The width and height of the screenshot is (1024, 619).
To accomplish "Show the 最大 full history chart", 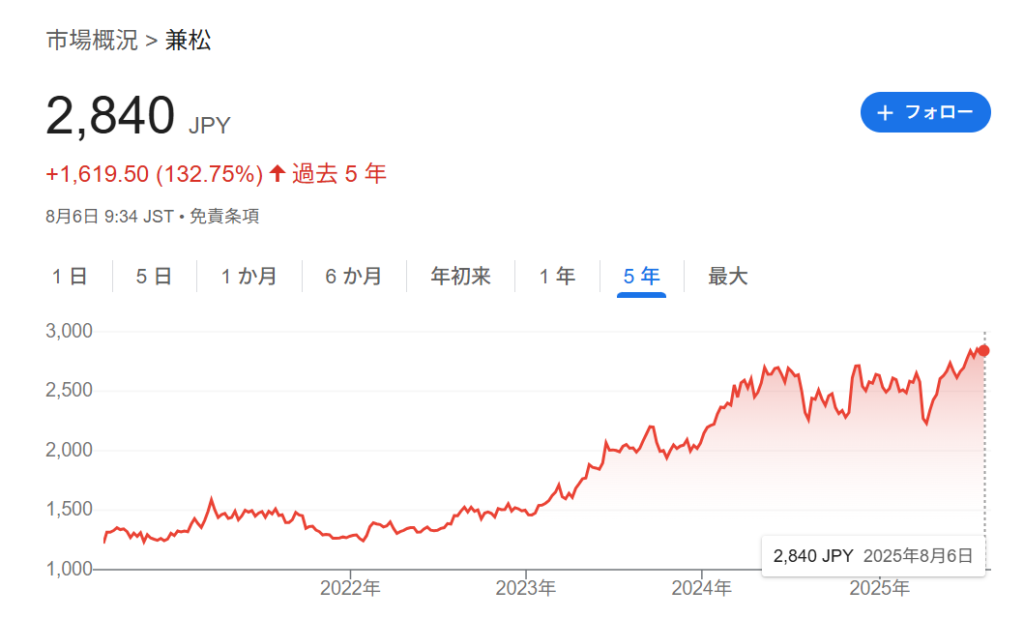I will click(x=727, y=277).
